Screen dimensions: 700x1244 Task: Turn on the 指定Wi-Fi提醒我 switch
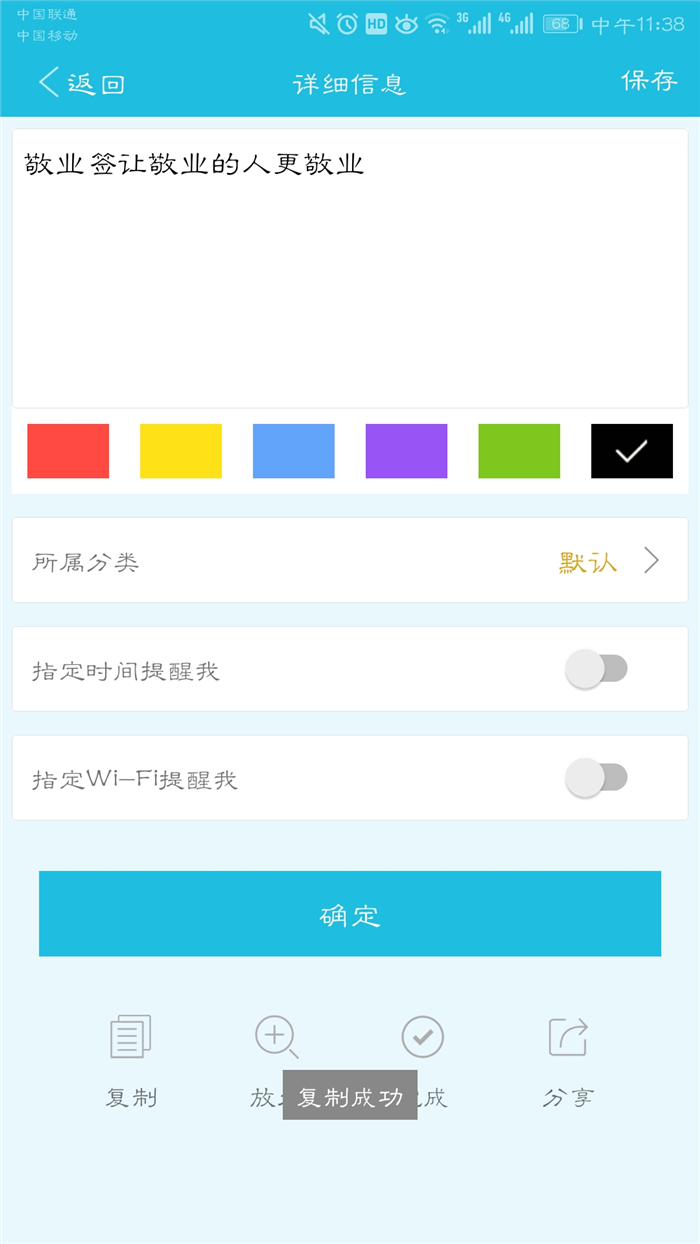click(597, 777)
